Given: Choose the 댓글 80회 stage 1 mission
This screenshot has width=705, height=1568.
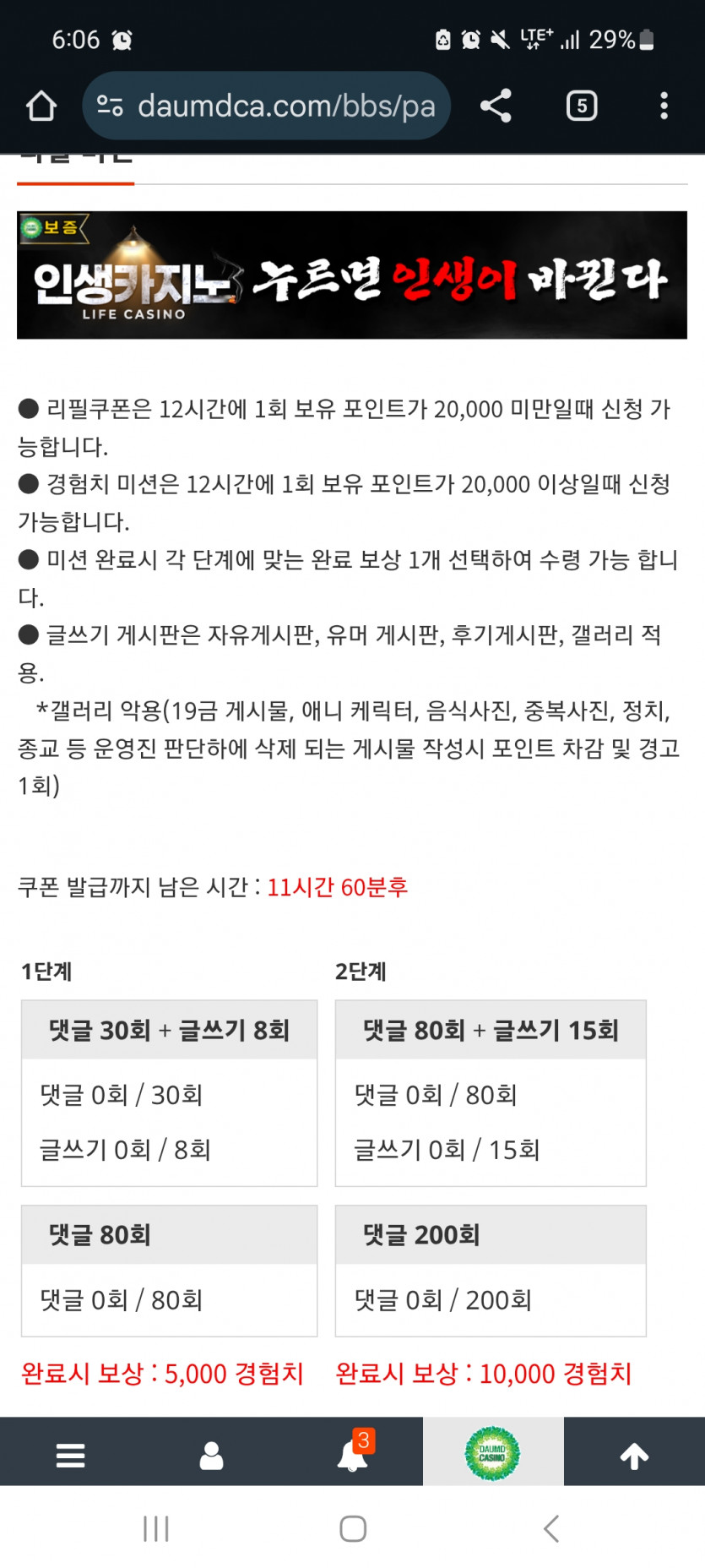Looking at the screenshot, I should 169,1235.
